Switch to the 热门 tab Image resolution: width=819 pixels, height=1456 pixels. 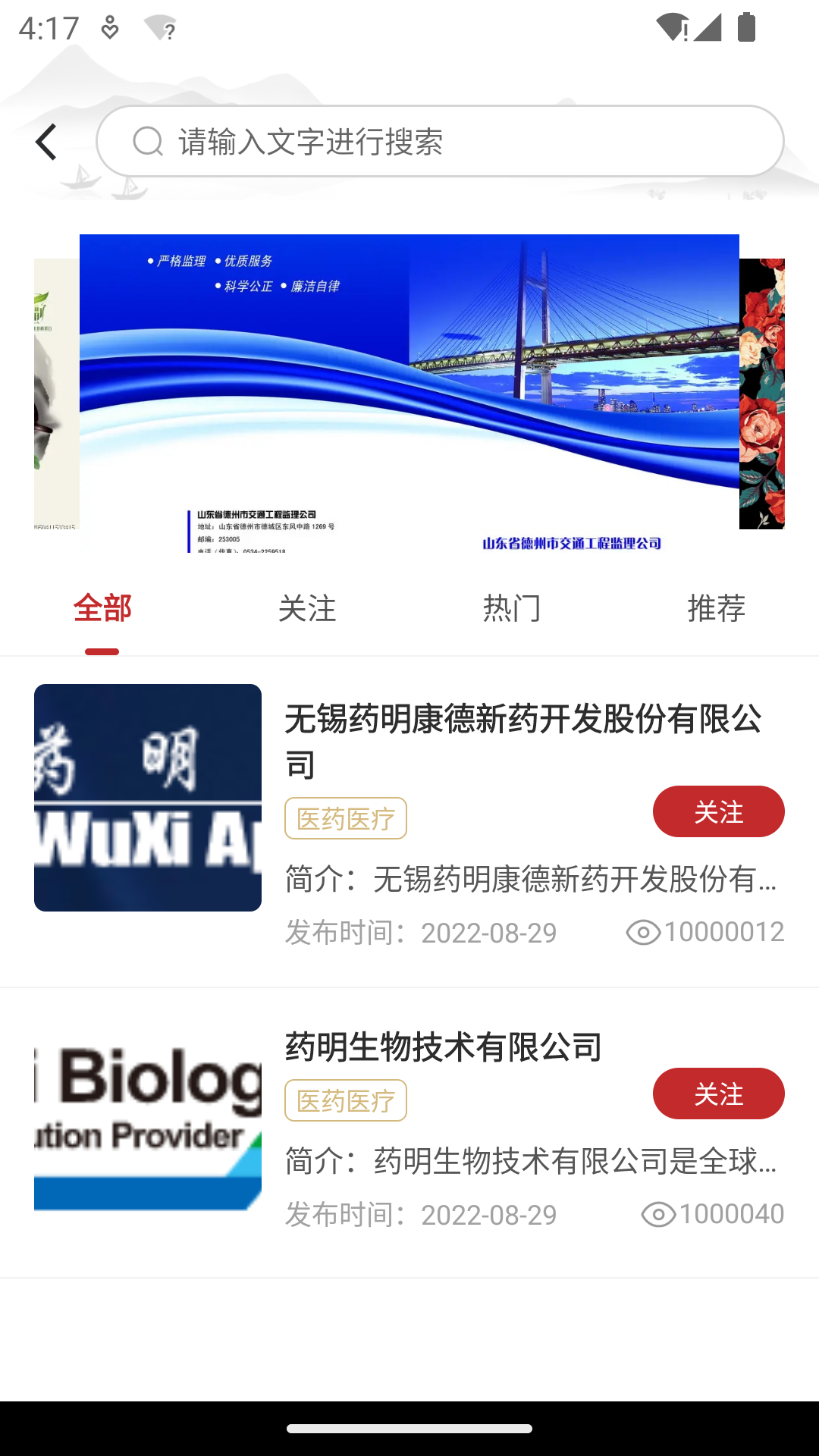click(512, 608)
